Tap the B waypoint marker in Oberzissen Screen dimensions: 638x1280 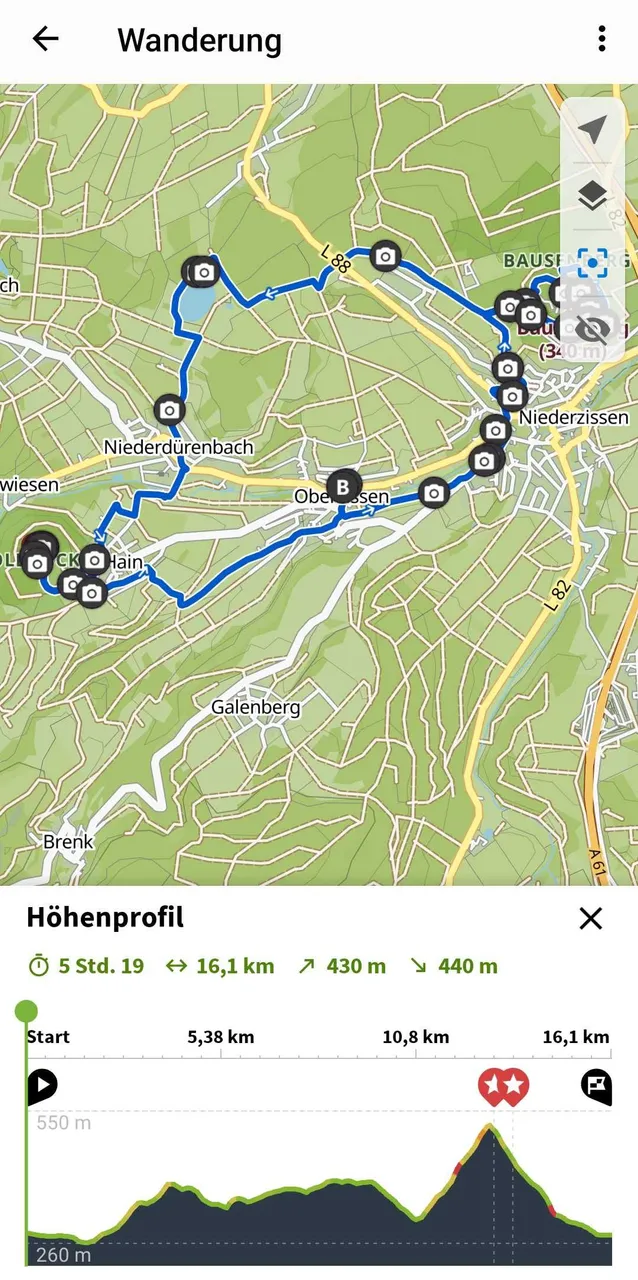344,486
